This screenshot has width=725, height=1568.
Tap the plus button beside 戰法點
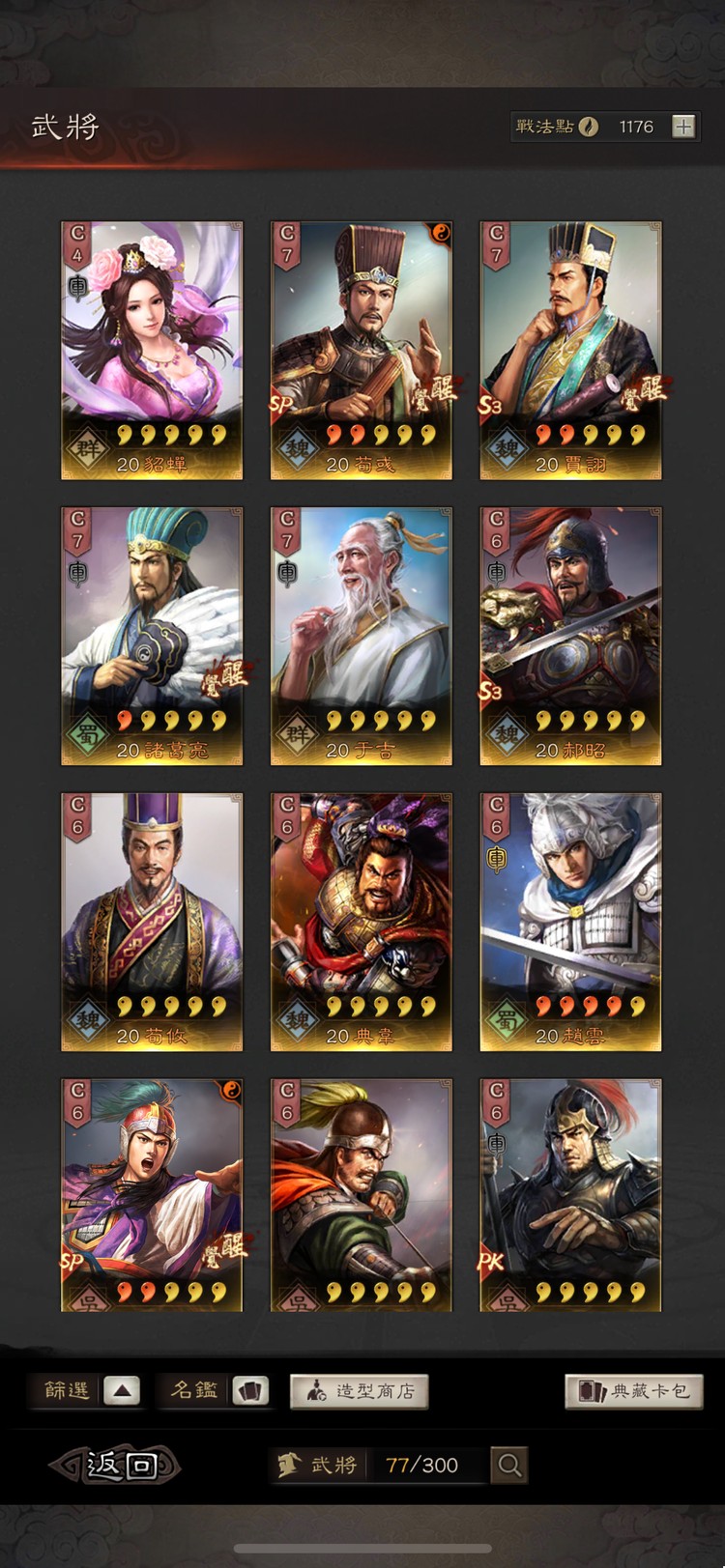pyautogui.click(x=683, y=127)
